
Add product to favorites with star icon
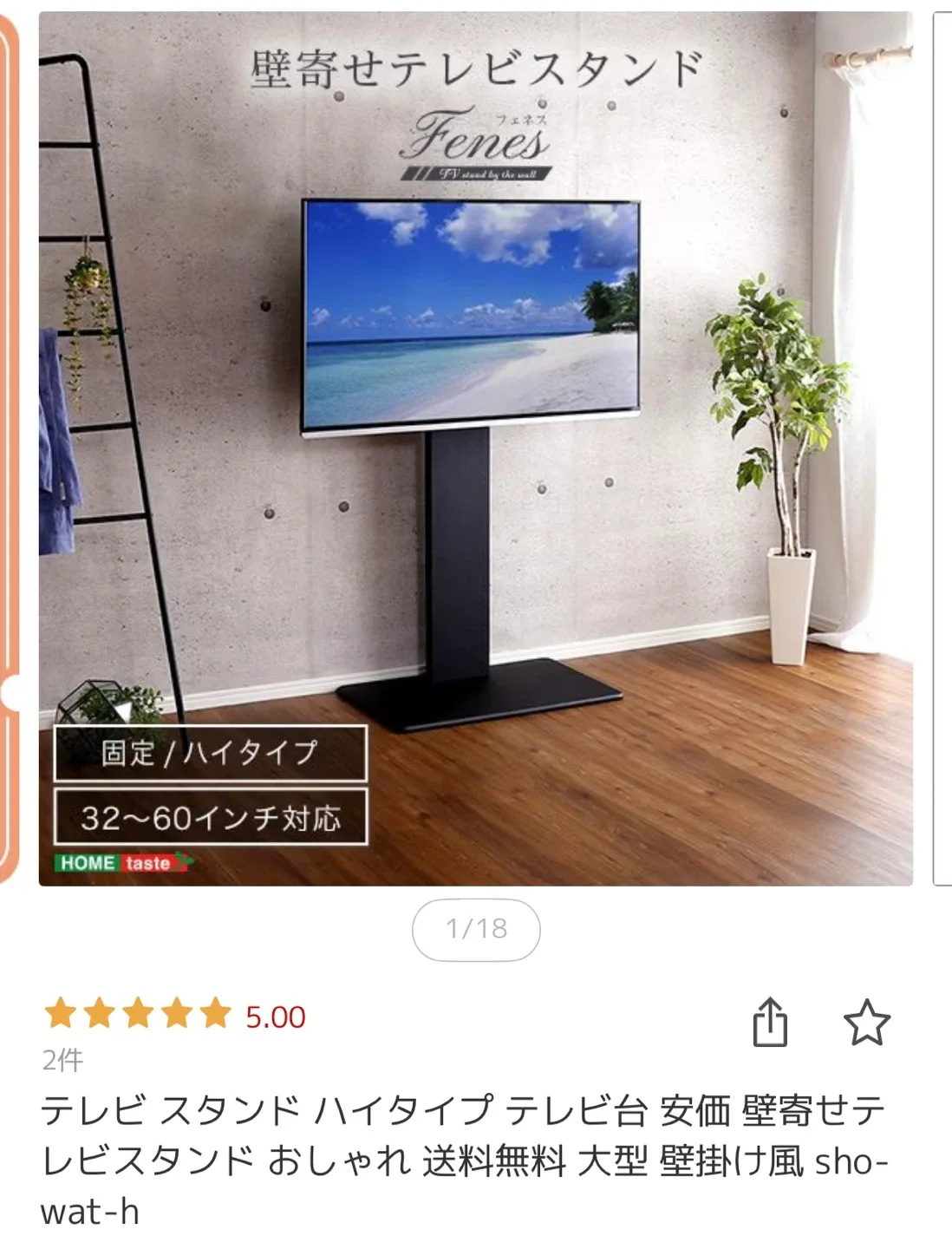pyautogui.click(x=866, y=1022)
